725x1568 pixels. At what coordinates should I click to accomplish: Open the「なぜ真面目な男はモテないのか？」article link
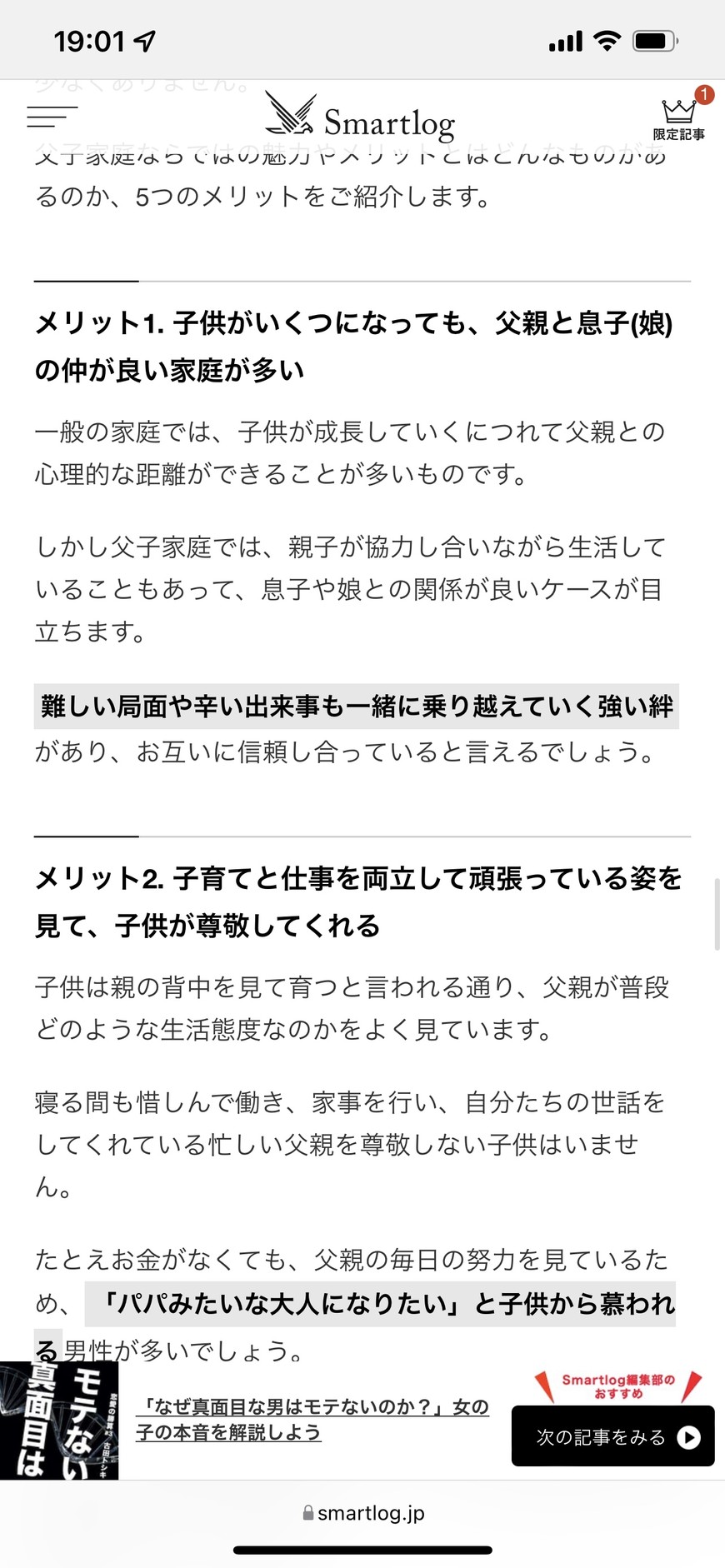click(x=312, y=1420)
